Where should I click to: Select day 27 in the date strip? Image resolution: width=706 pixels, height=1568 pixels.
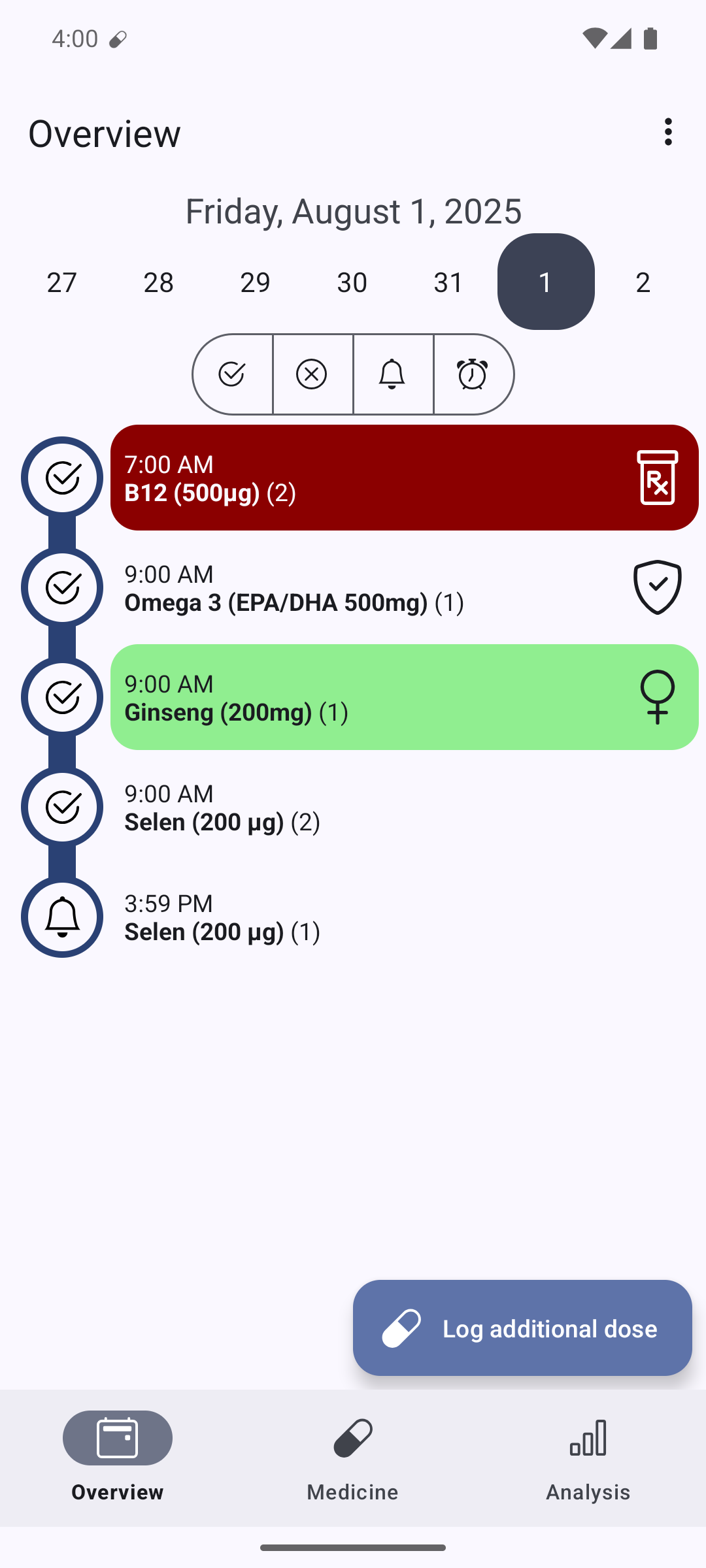tap(62, 282)
